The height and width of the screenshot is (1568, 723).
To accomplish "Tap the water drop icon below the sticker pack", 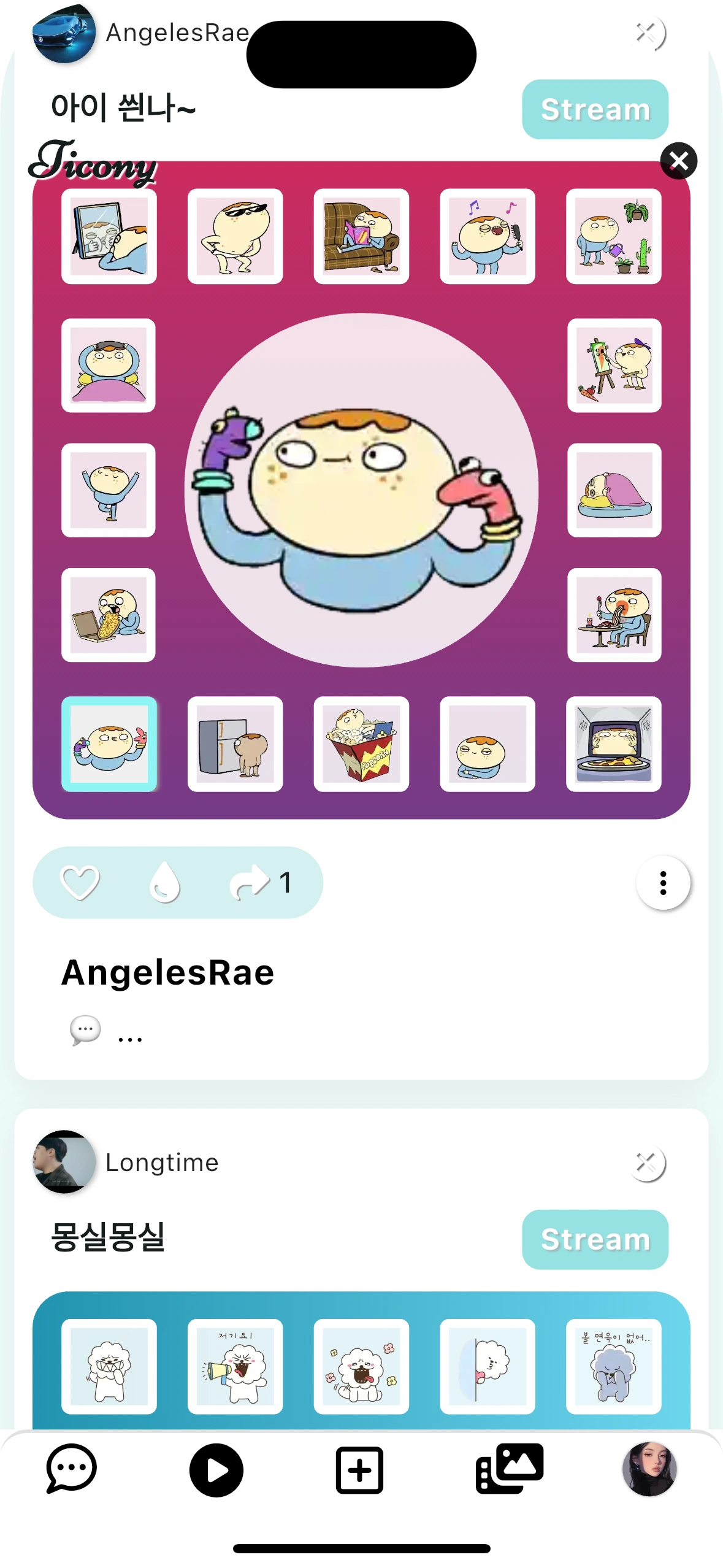I will 163,882.
